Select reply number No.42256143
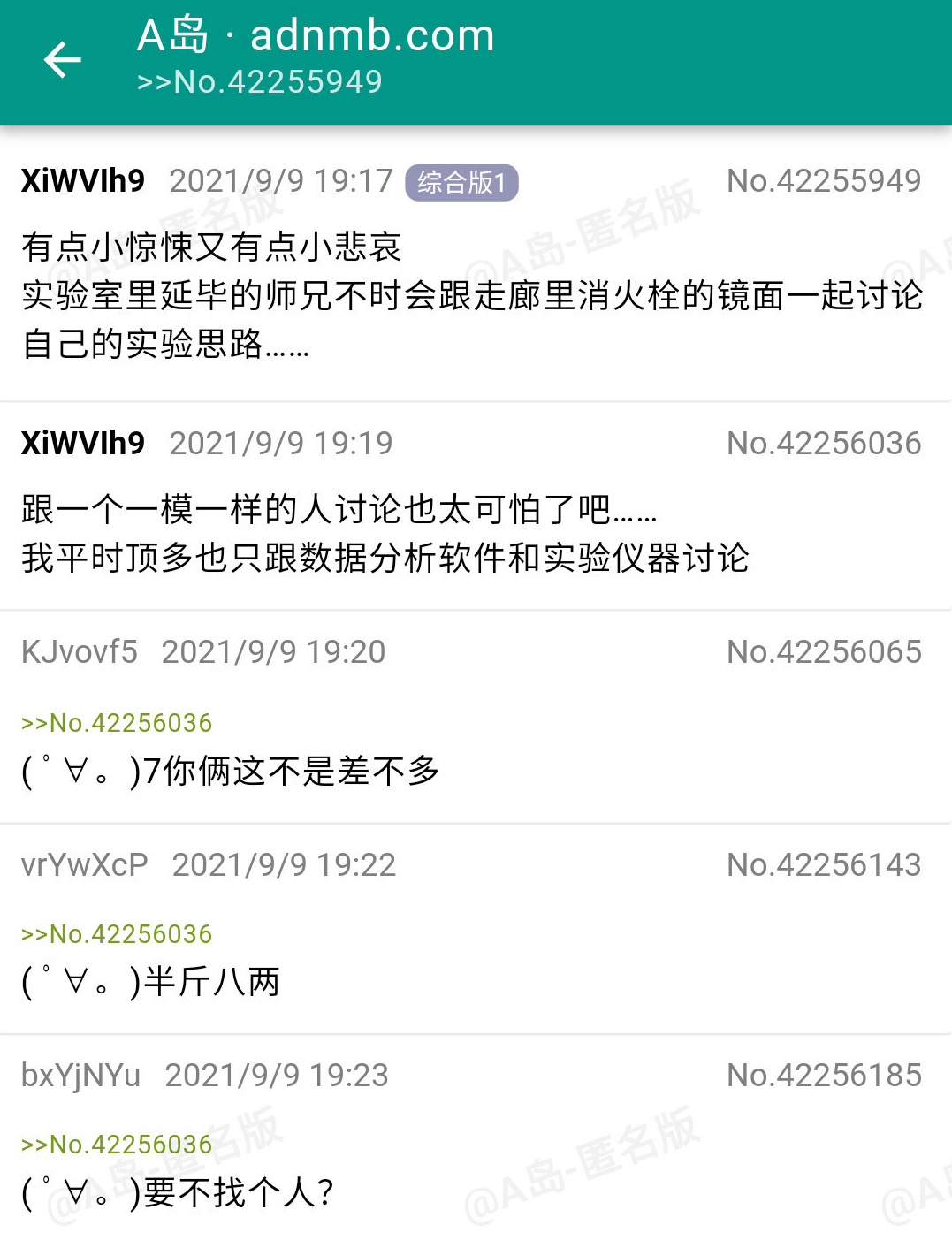The image size is (952, 1240). tap(823, 865)
